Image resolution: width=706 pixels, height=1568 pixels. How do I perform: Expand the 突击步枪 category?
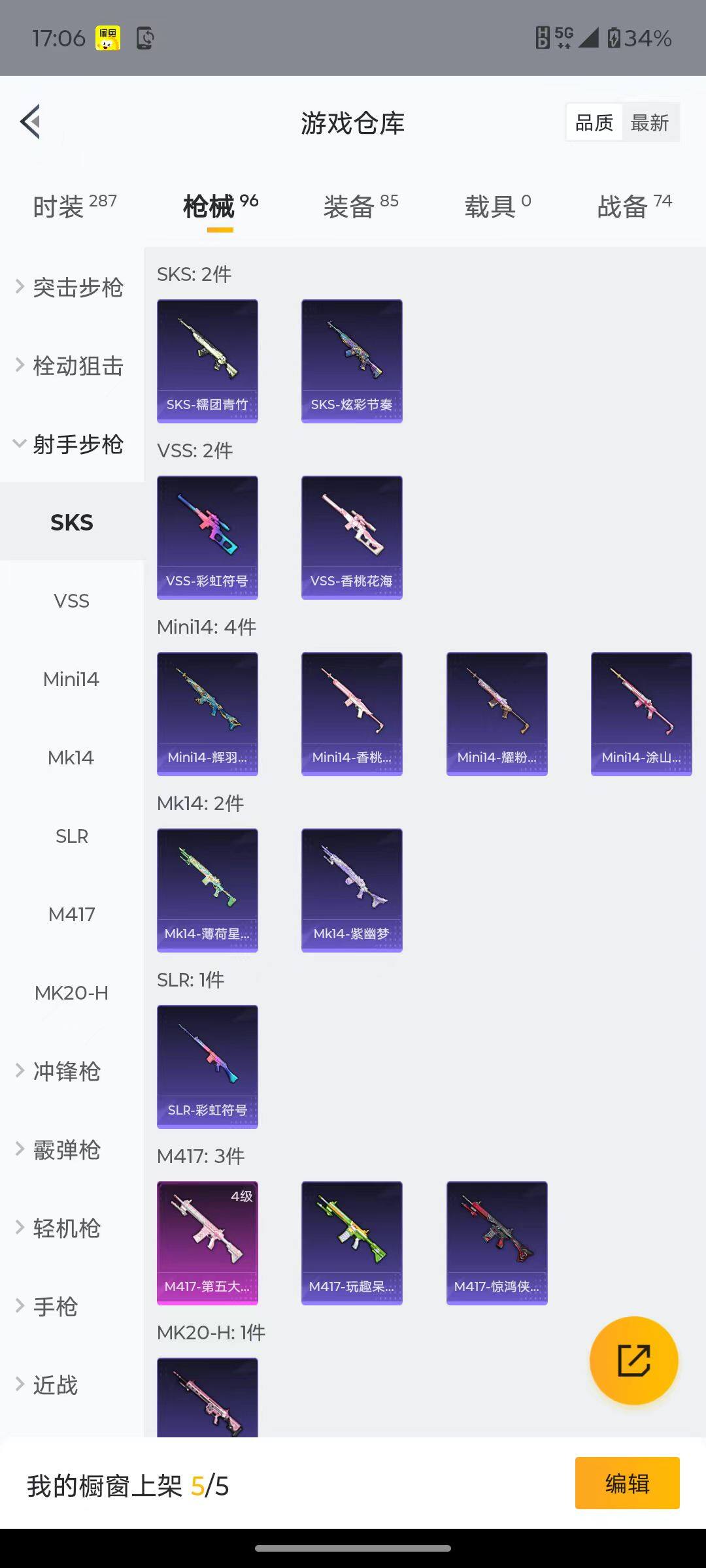(x=72, y=287)
